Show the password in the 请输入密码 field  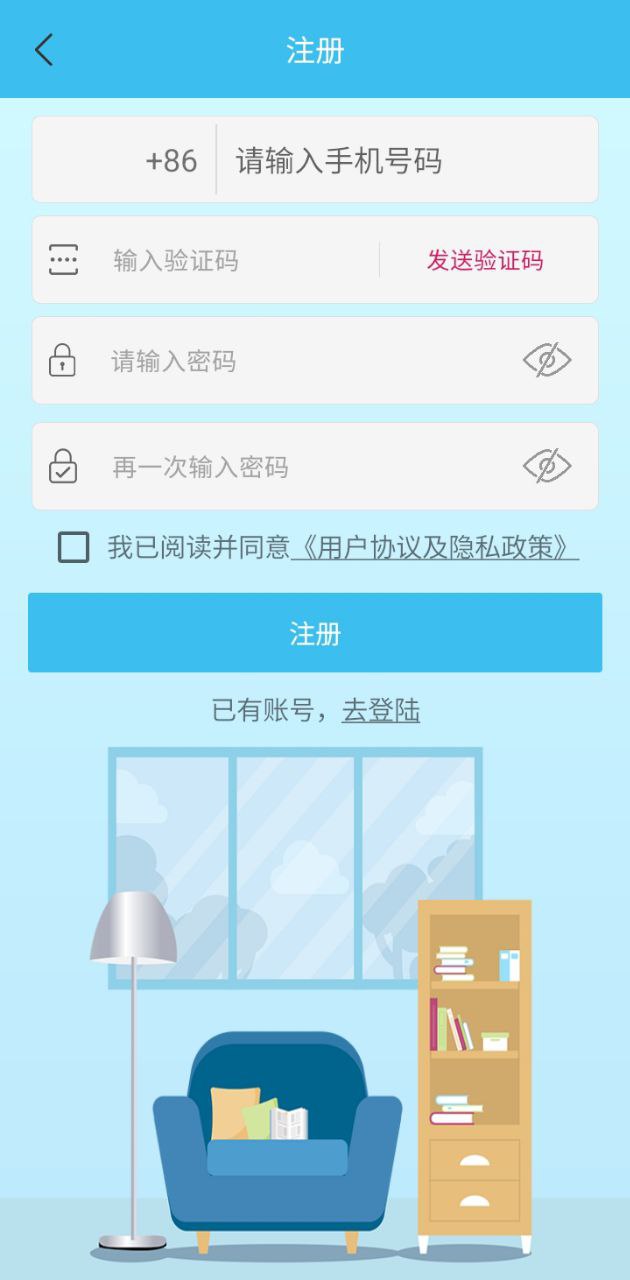547,360
